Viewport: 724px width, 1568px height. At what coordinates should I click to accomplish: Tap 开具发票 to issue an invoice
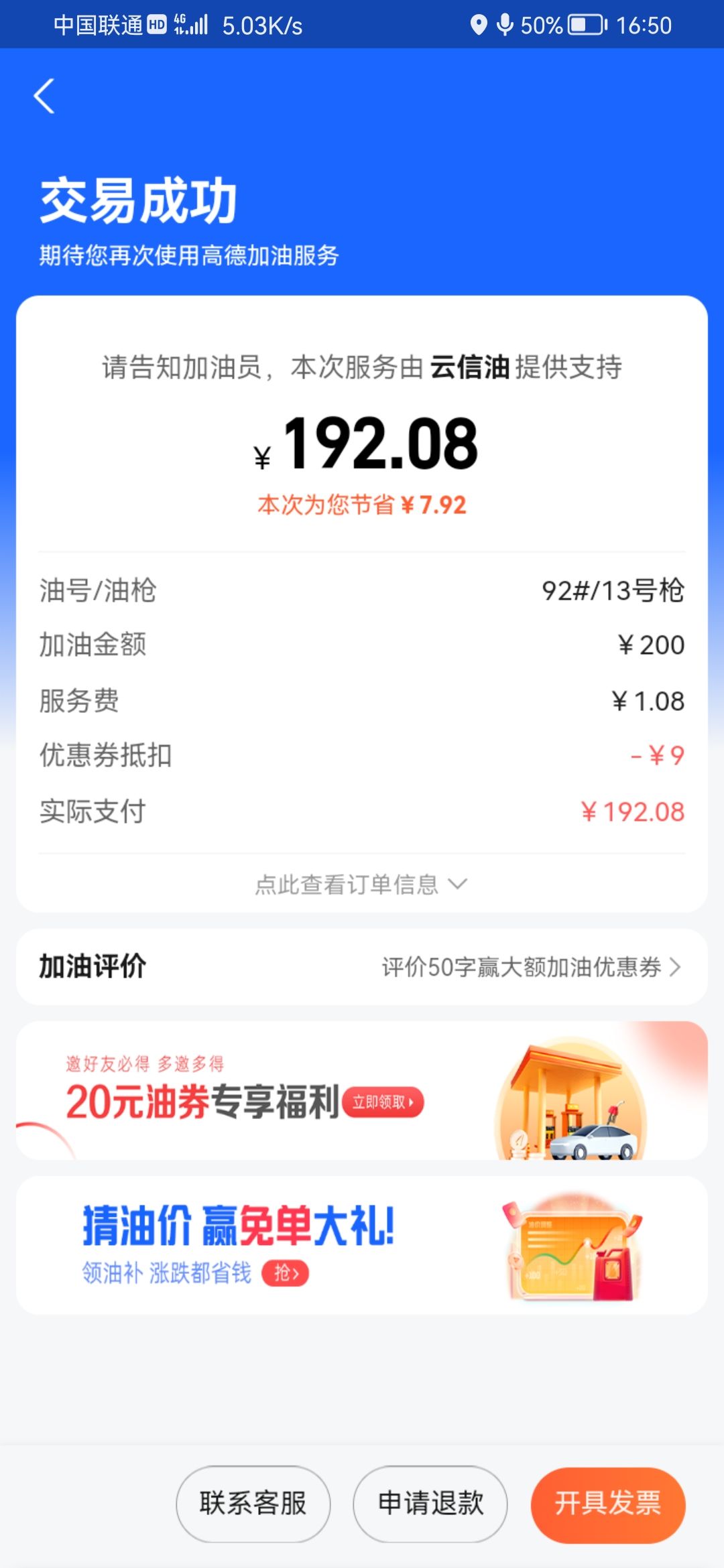(x=607, y=1503)
